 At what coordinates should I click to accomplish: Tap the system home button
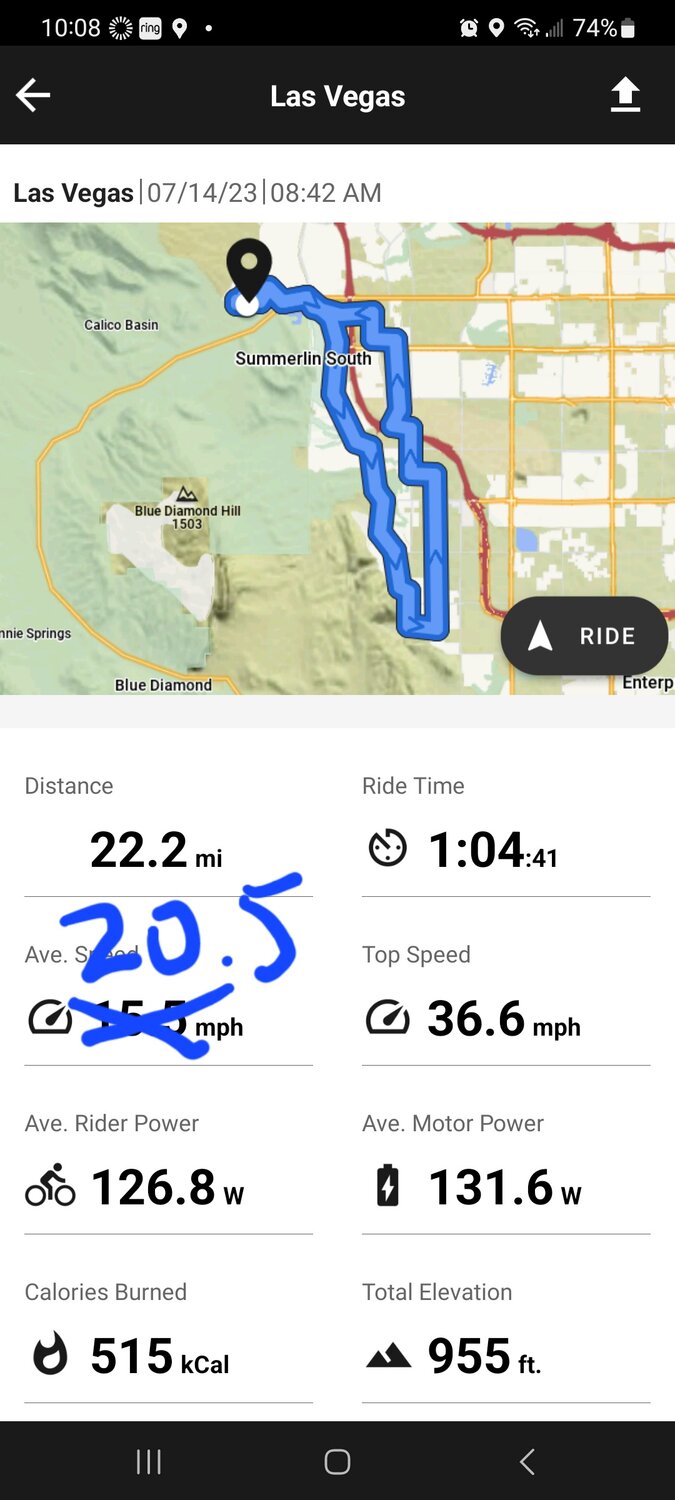pos(337,1461)
